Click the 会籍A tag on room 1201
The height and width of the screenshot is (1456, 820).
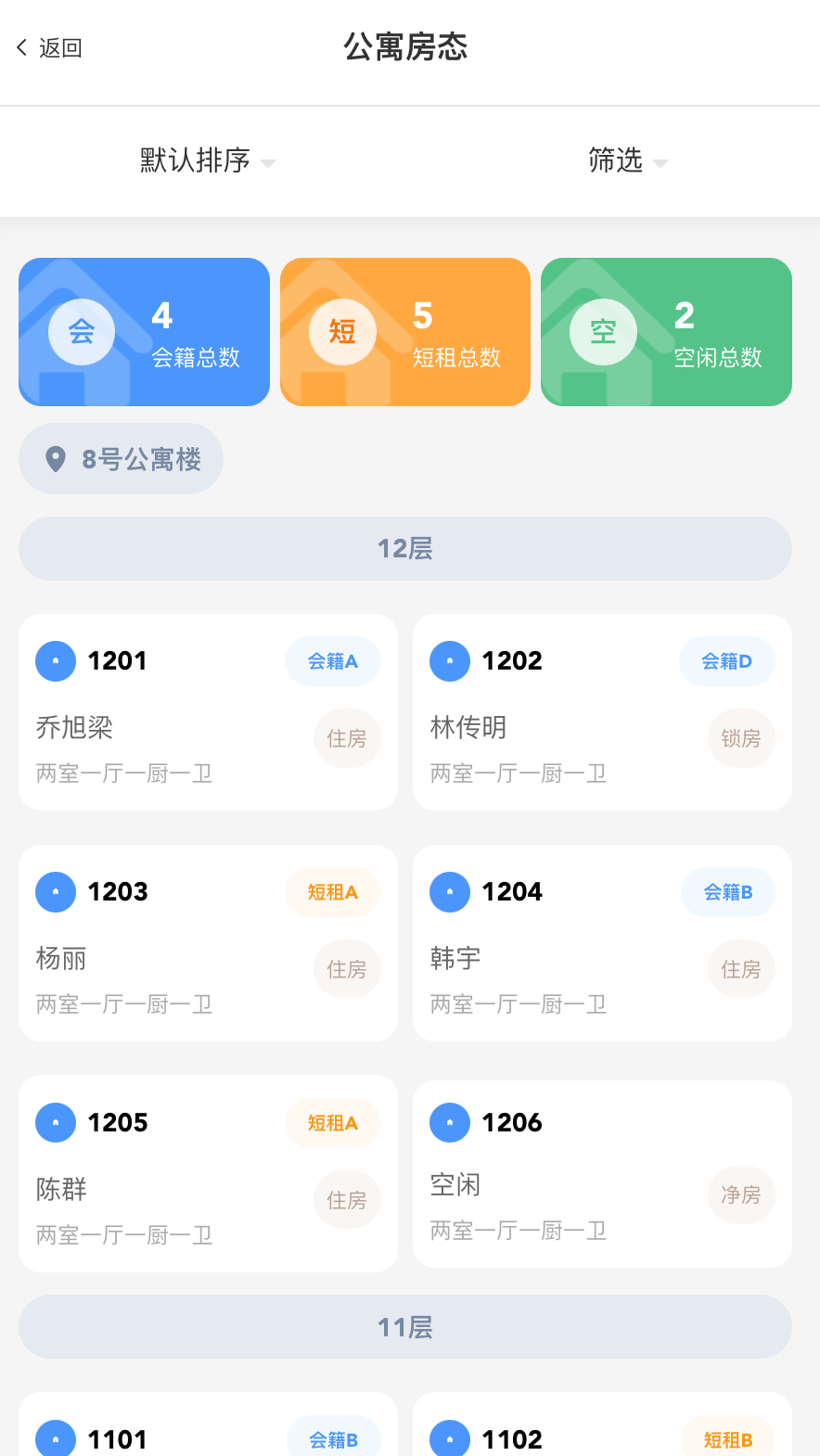(x=333, y=660)
